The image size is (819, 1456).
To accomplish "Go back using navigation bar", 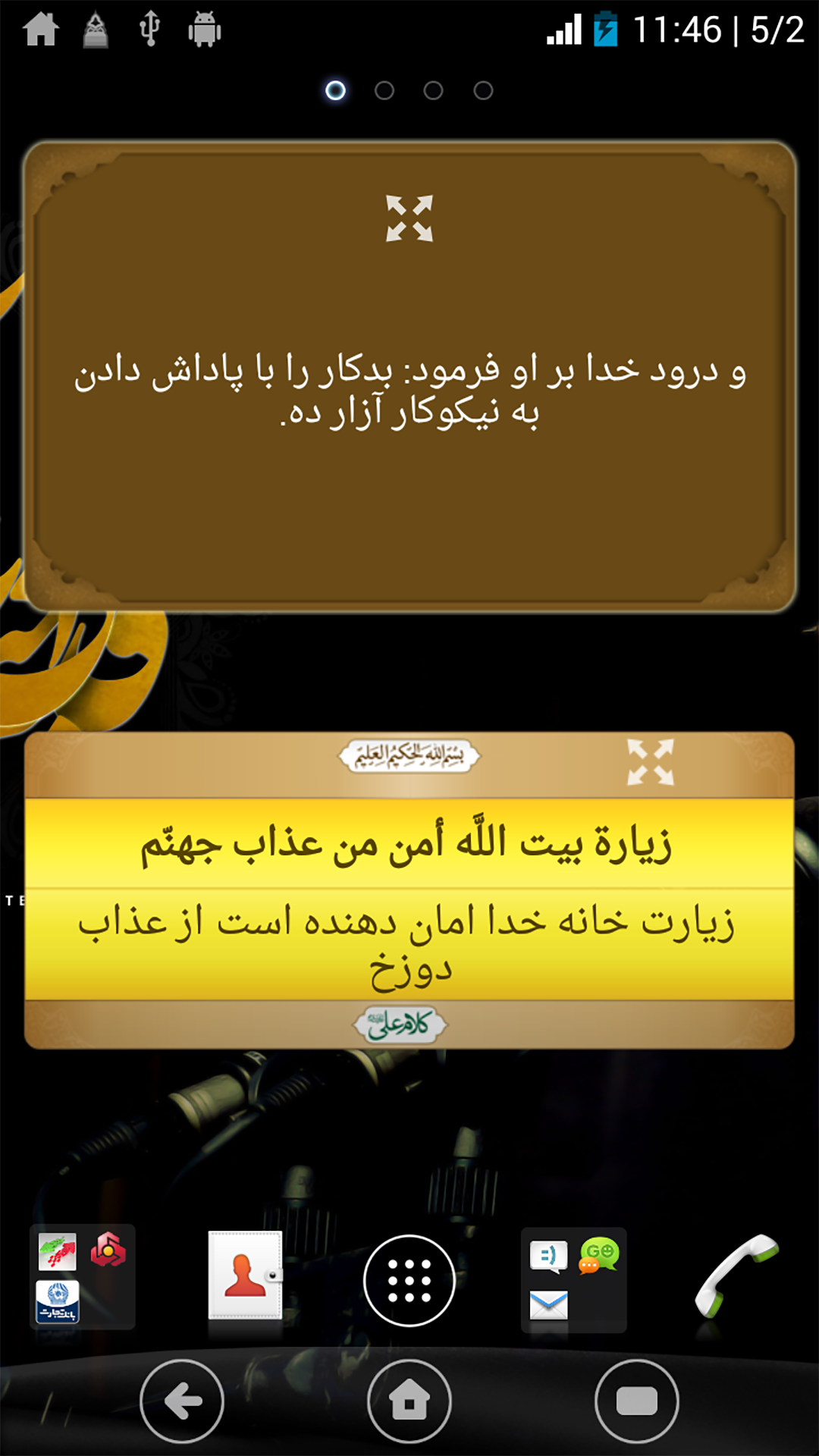I will point(182,1401).
